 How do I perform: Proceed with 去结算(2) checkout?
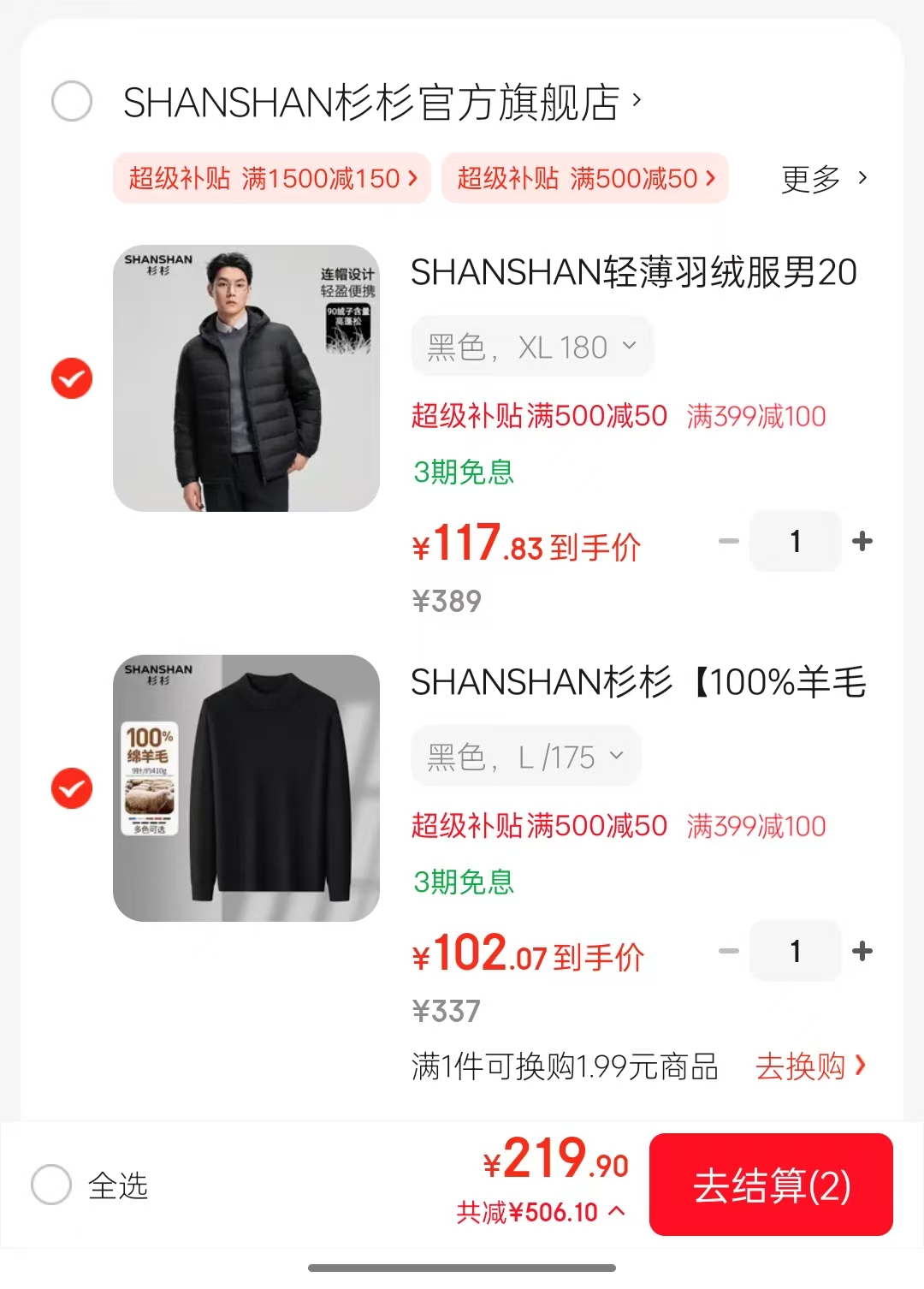(771, 1185)
